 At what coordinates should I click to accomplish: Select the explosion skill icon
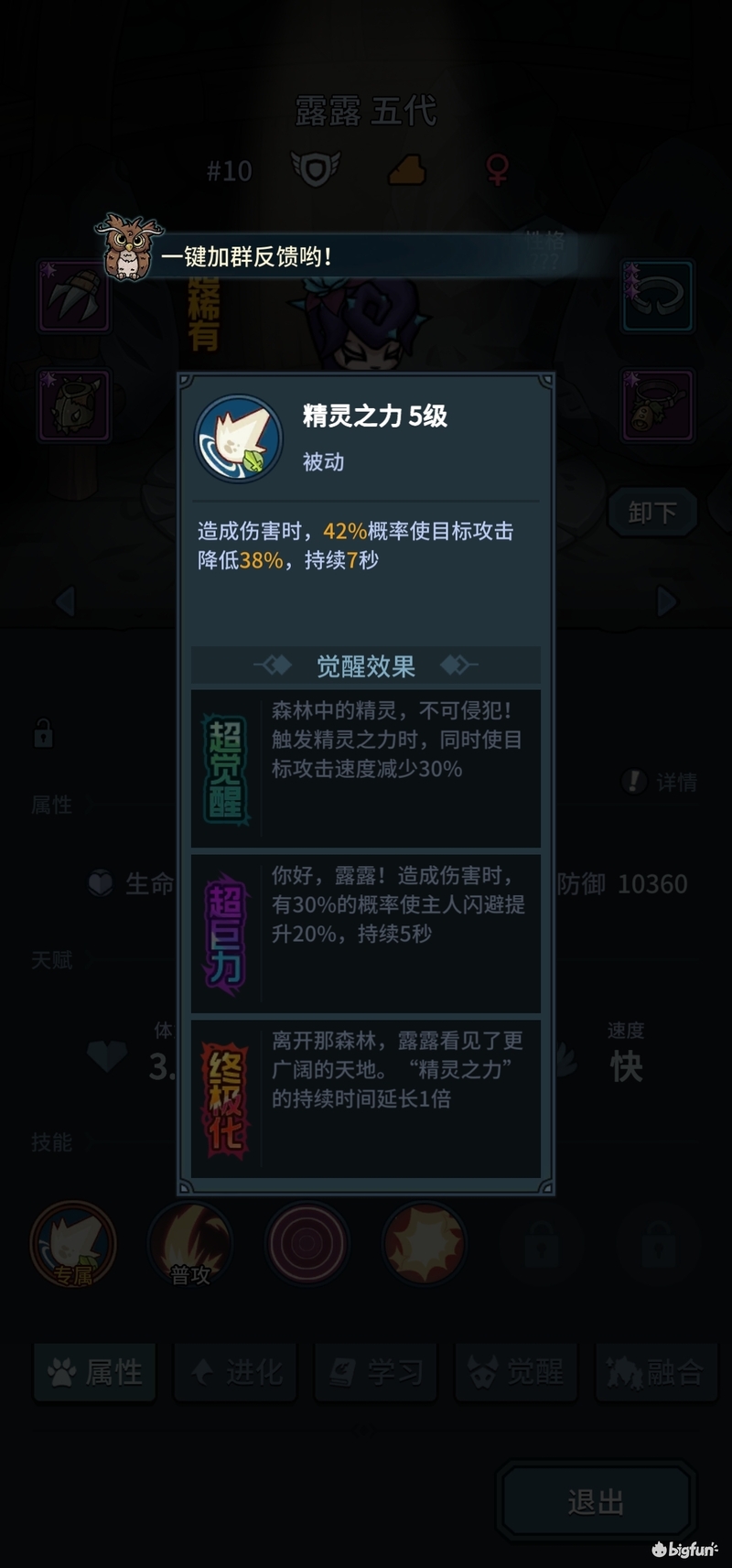(x=425, y=1245)
